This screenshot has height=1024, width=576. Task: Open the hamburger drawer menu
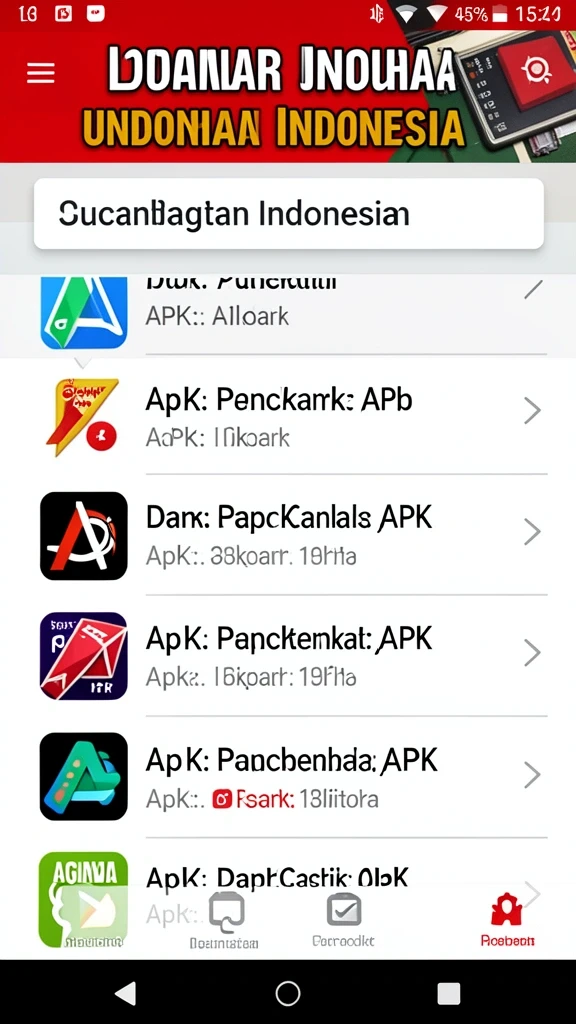[40, 72]
